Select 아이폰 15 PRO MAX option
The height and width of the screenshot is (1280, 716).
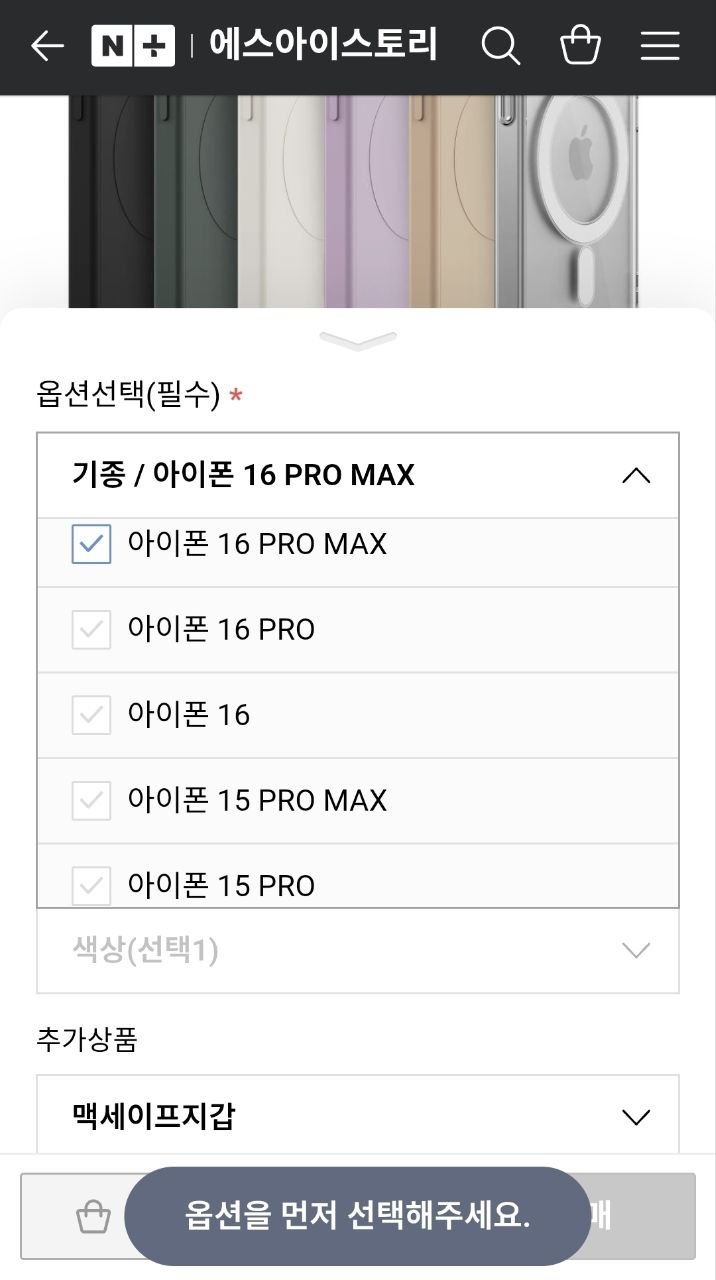pyautogui.click(x=257, y=800)
